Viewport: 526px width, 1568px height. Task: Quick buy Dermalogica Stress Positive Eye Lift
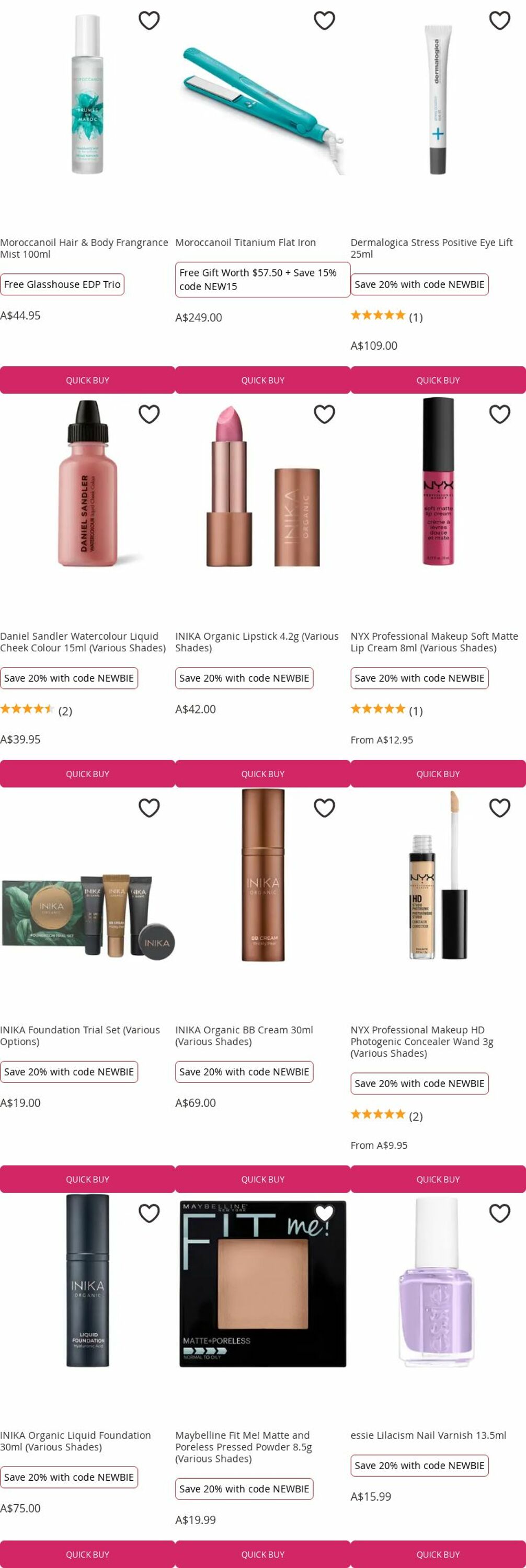438,380
